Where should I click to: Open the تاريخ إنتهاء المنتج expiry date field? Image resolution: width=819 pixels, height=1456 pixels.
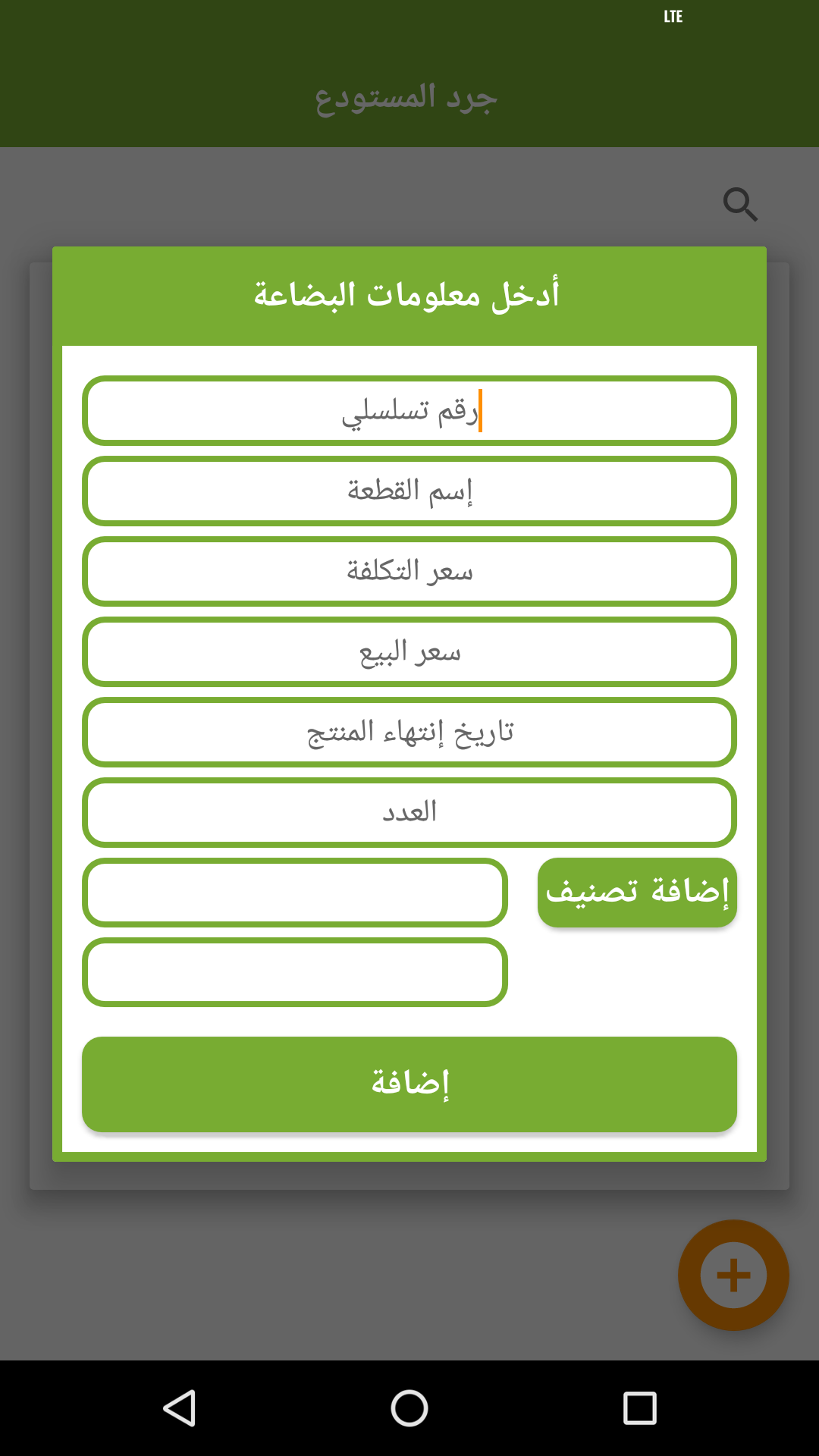pyautogui.click(x=409, y=732)
